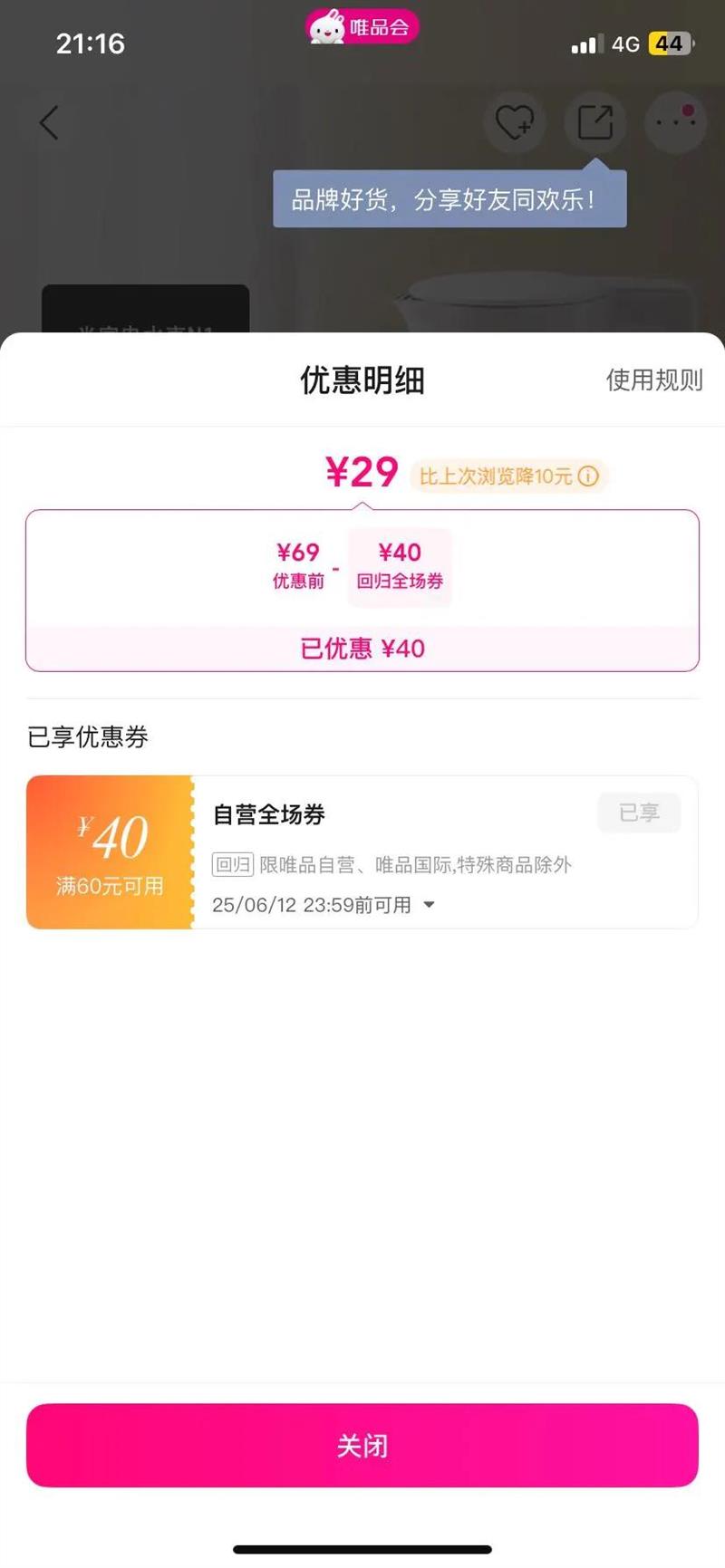The image size is (725, 1568).
Task: Open the 使用规则 usage rules
Action: (653, 380)
